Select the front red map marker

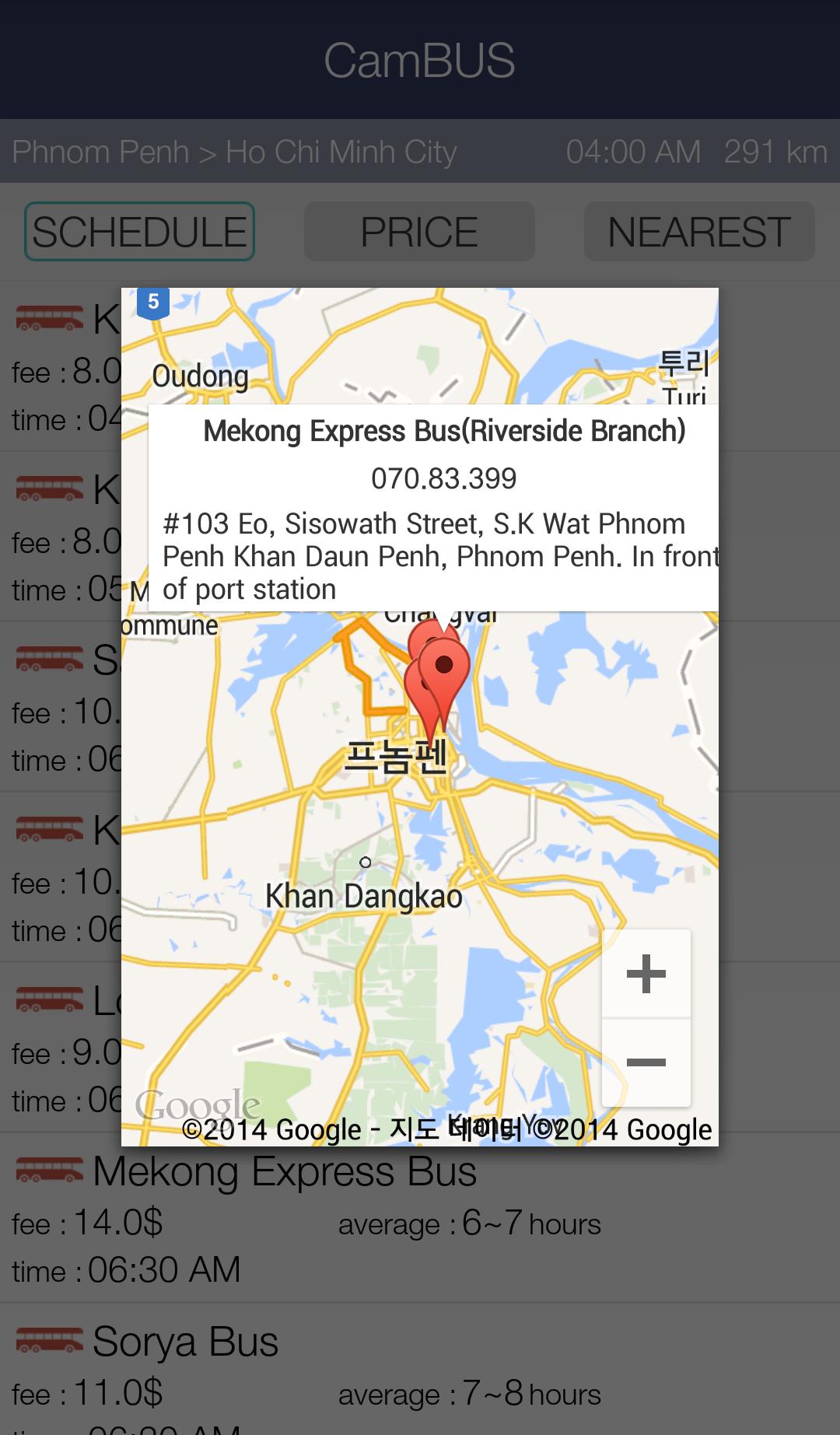pos(444,667)
